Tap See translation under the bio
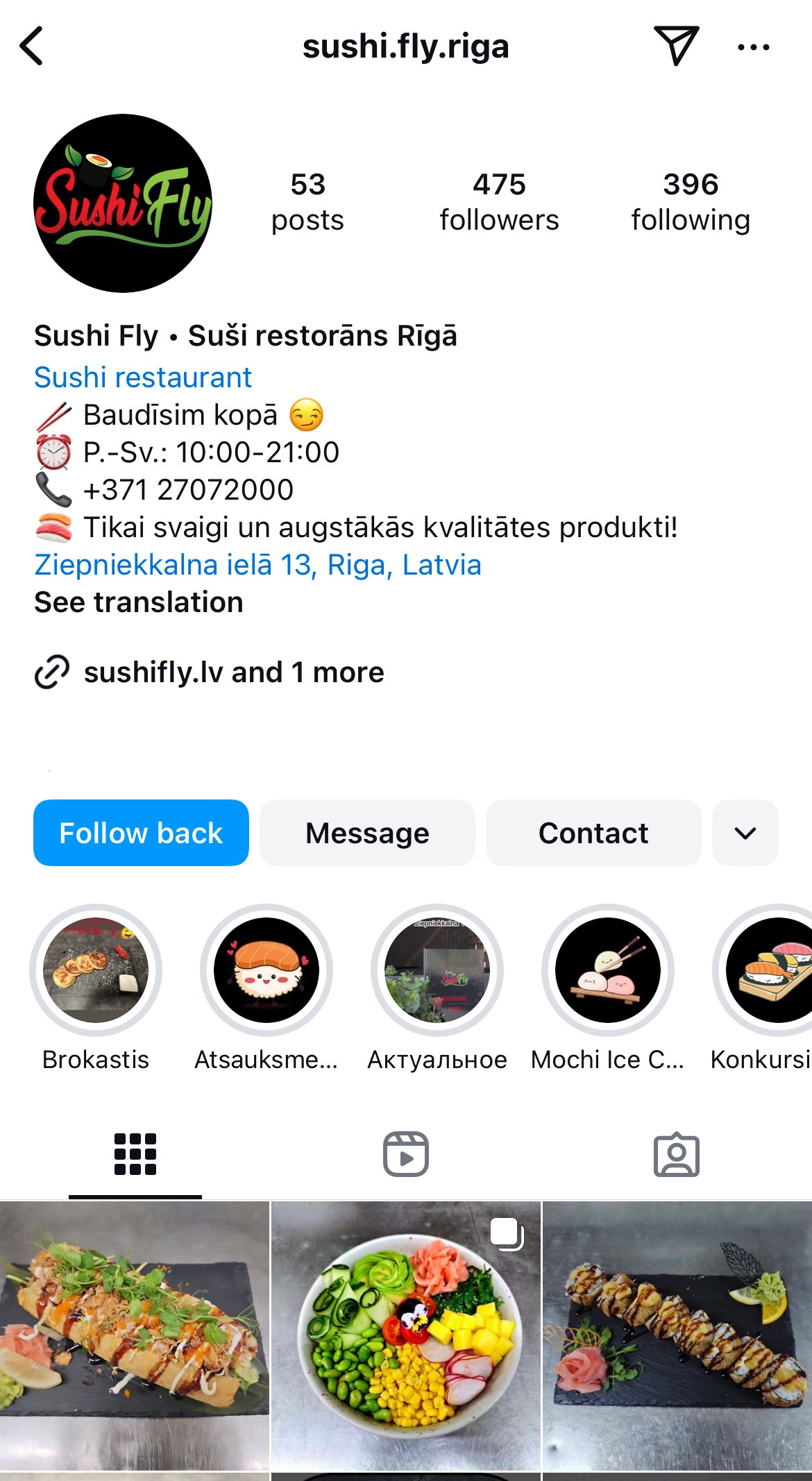 click(139, 602)
